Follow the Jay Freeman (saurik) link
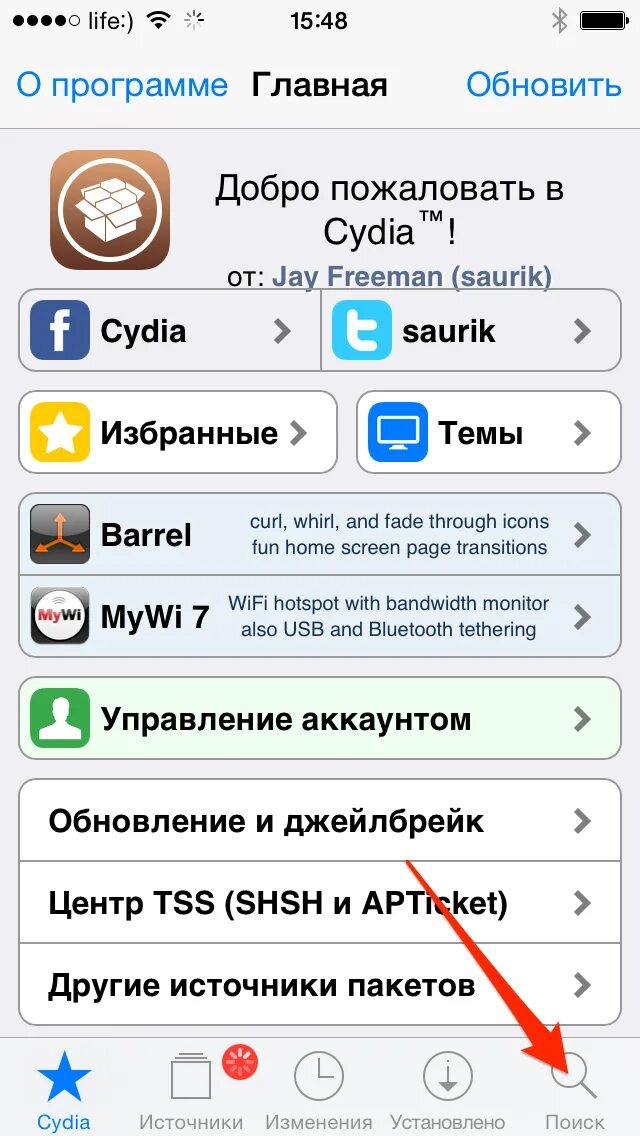Image resolution: width=640 pixels, height=1136 pixels. tap(411, 276)
